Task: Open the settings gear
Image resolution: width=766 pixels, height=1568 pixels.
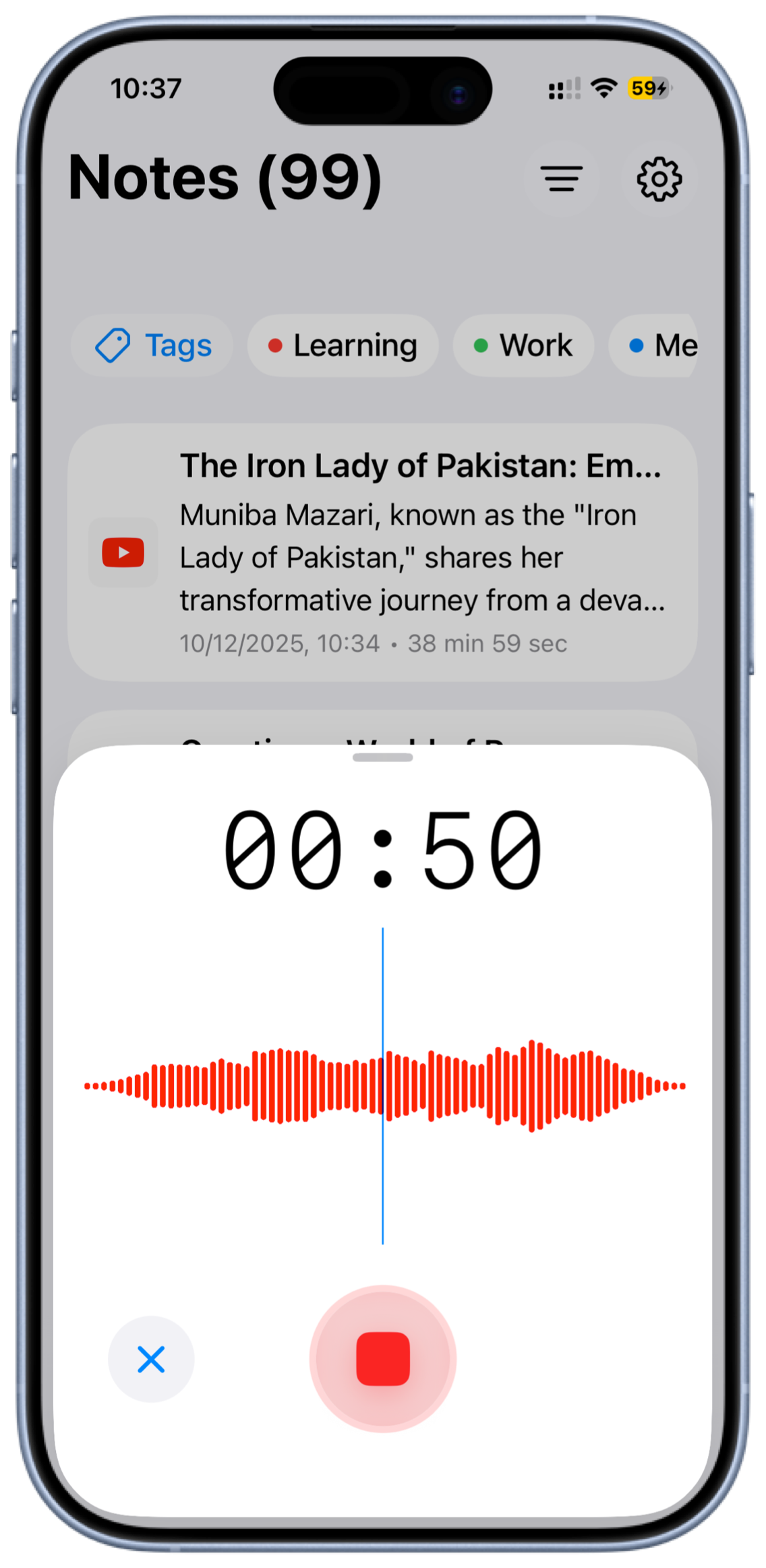Action: pos(659,179)
